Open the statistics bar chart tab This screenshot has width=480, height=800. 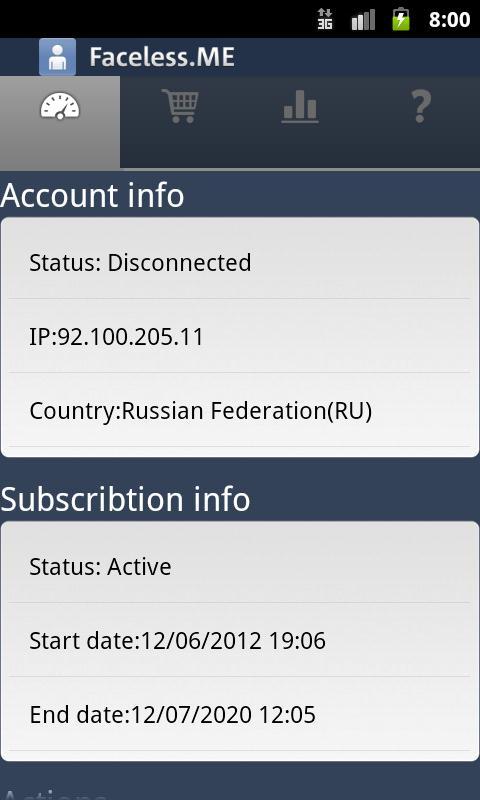(300, 122)
